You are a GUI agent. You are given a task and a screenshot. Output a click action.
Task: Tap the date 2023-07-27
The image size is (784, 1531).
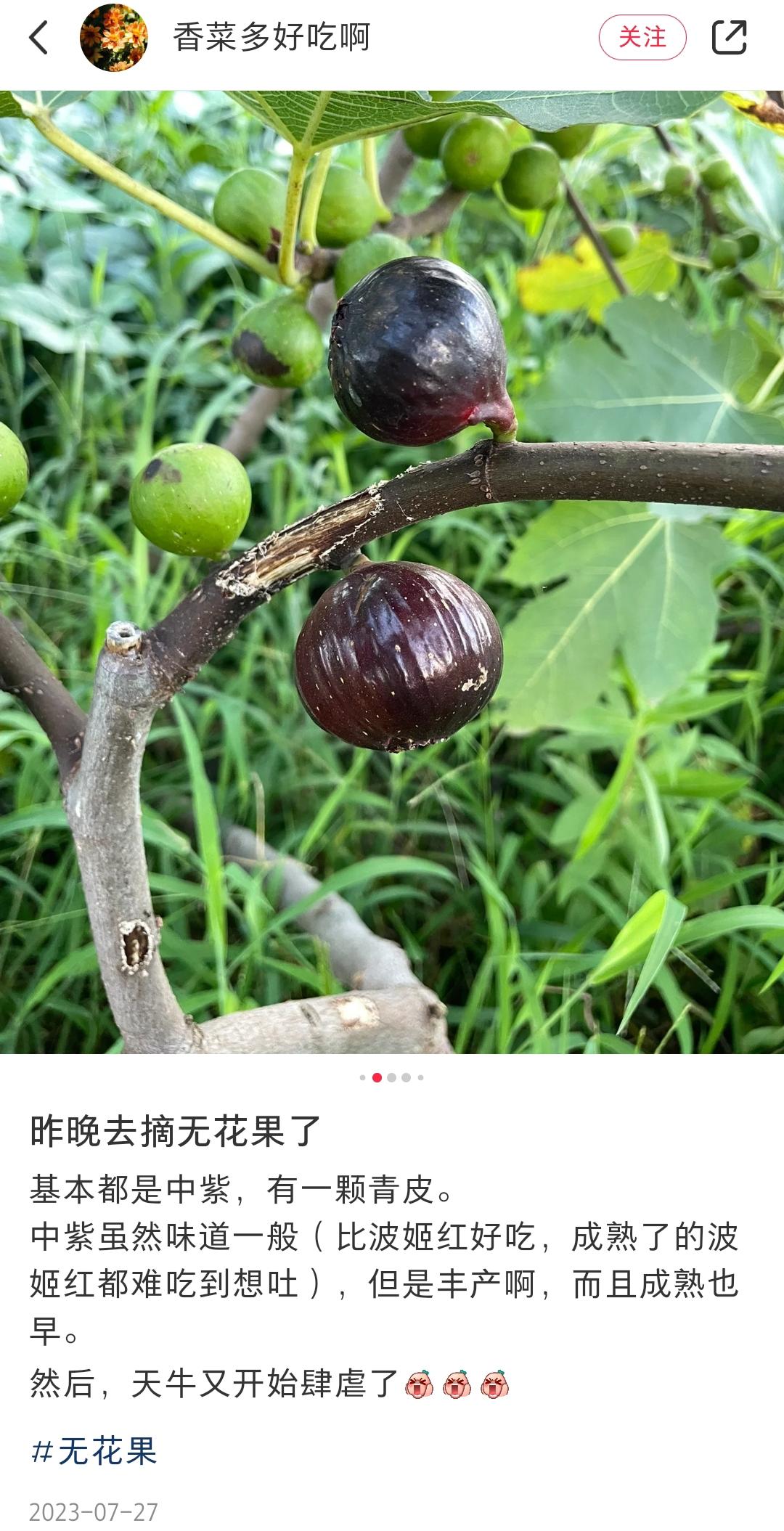pyautogui.click(x=91, y=1510)
